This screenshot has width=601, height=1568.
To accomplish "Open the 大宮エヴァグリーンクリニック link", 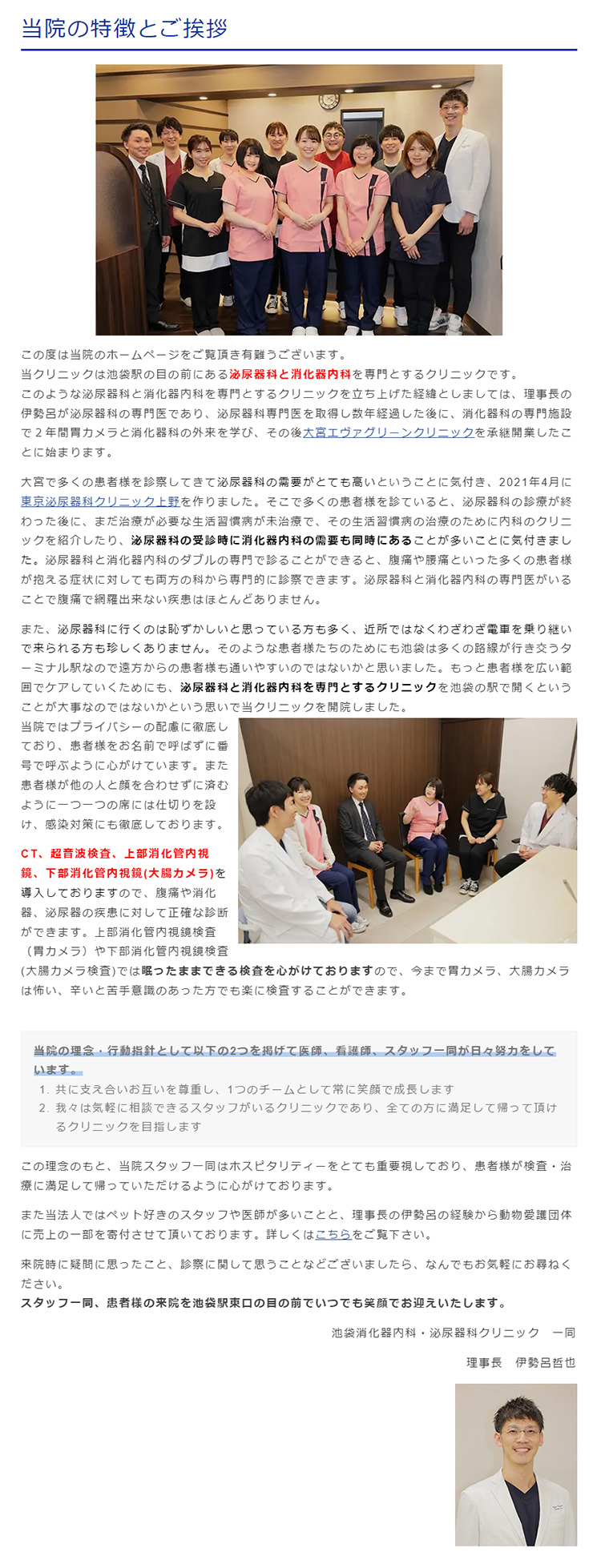I will point(388,432).
